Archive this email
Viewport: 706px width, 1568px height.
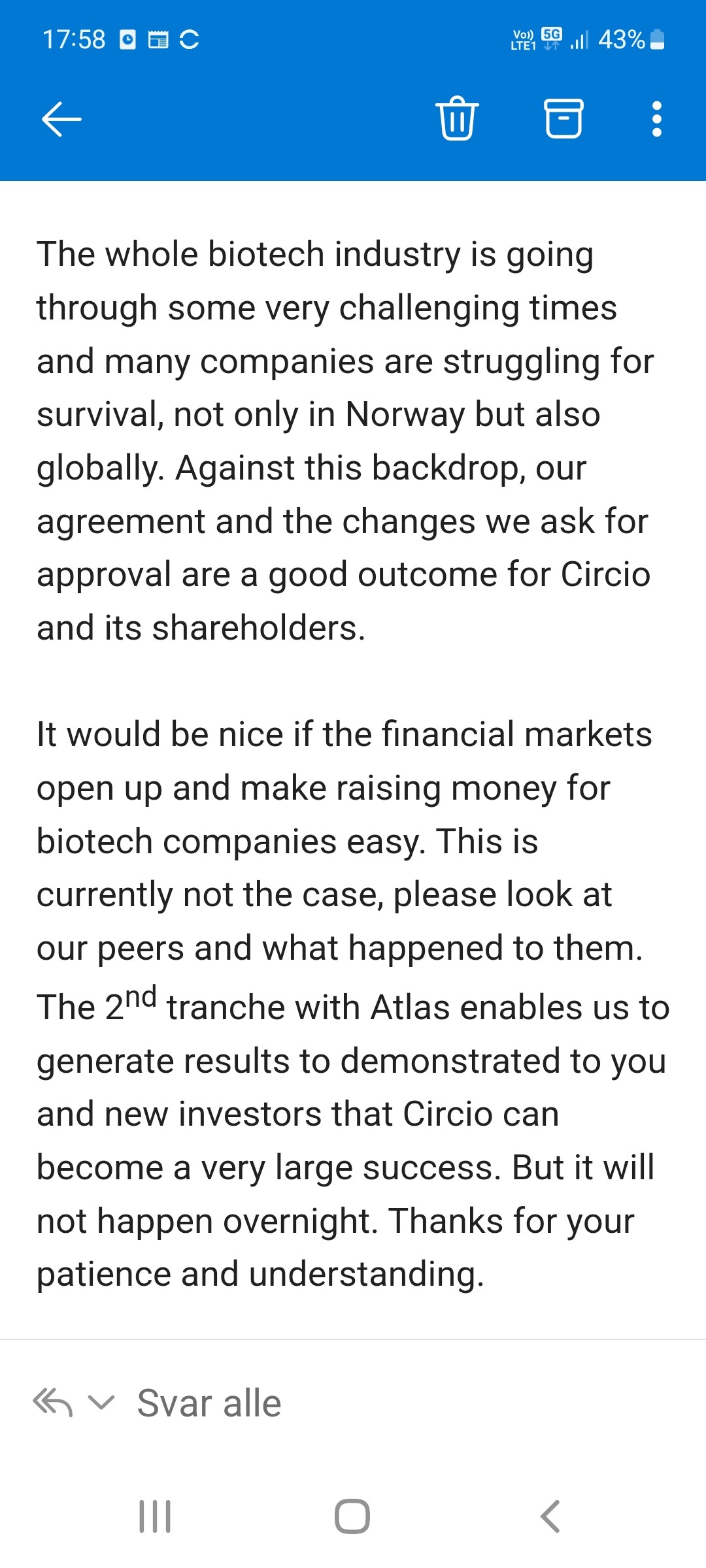click(563, 118)
